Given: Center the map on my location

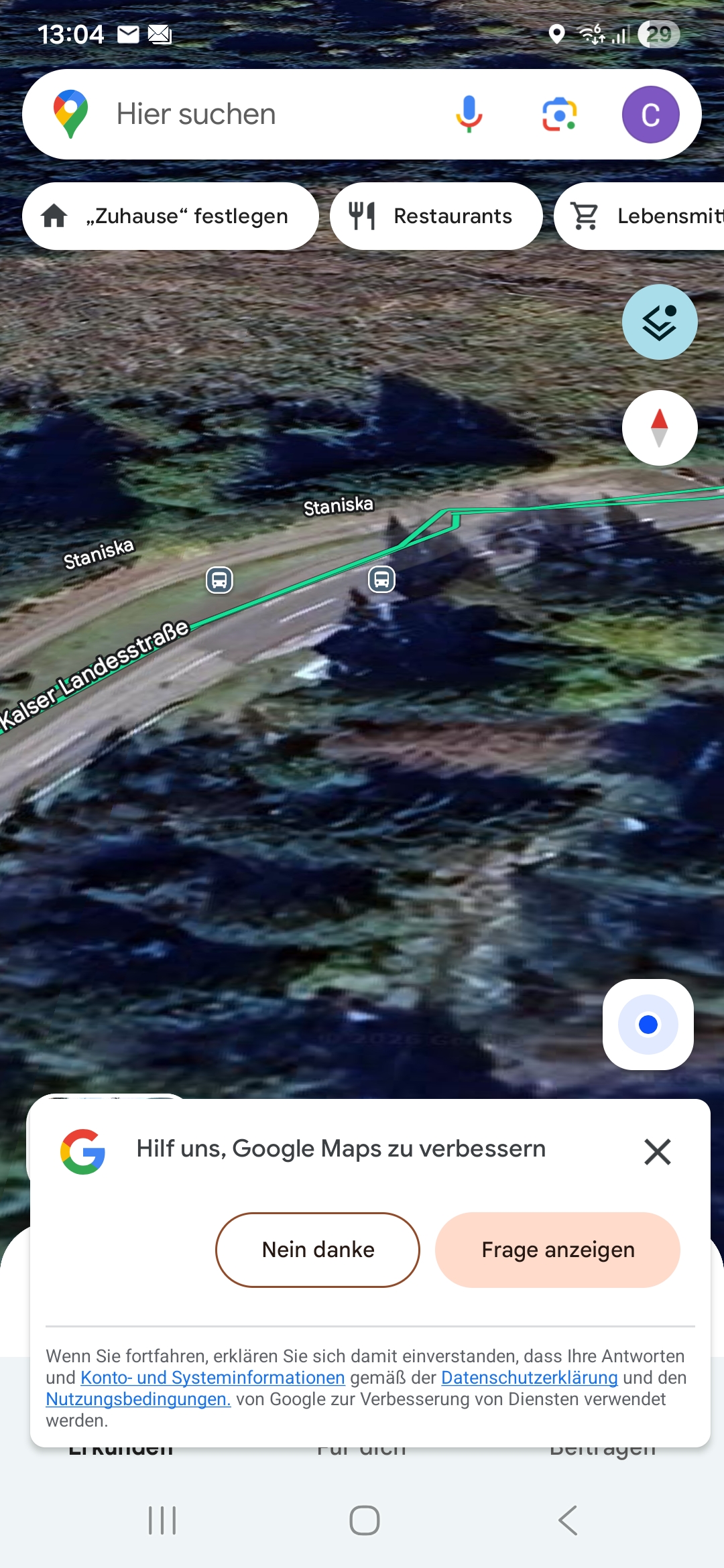Looking at the screenshot, I should [648, 1025].
